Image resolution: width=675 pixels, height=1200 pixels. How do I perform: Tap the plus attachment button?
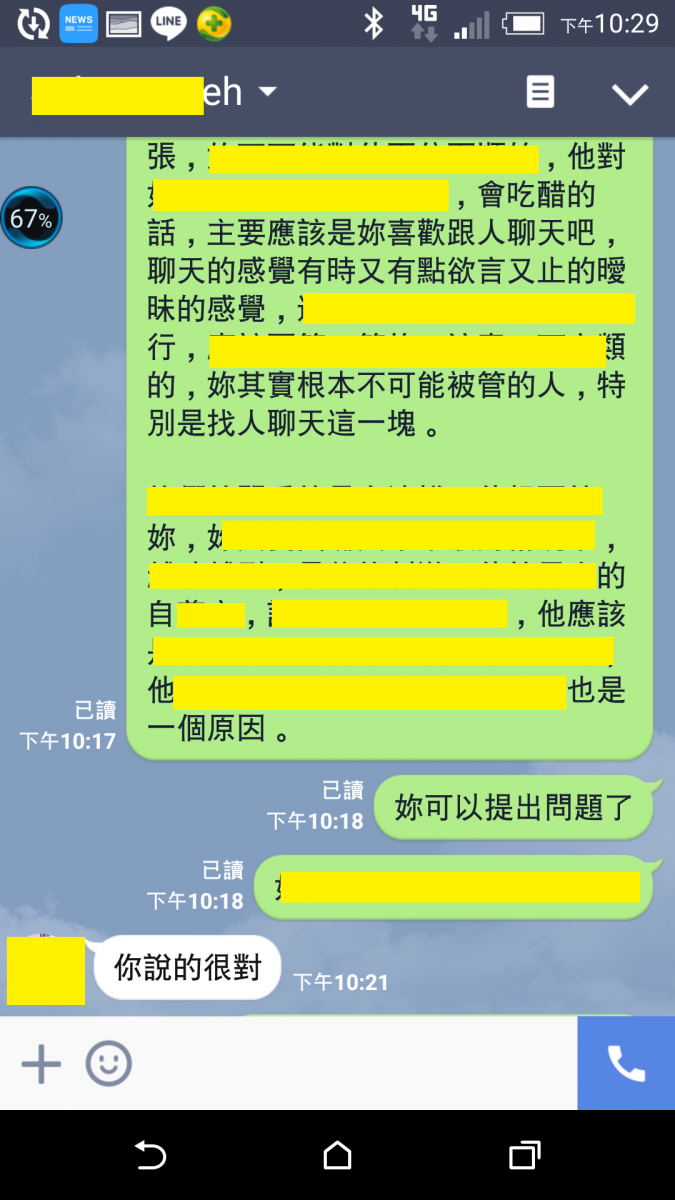click(x=41, y=1064)
